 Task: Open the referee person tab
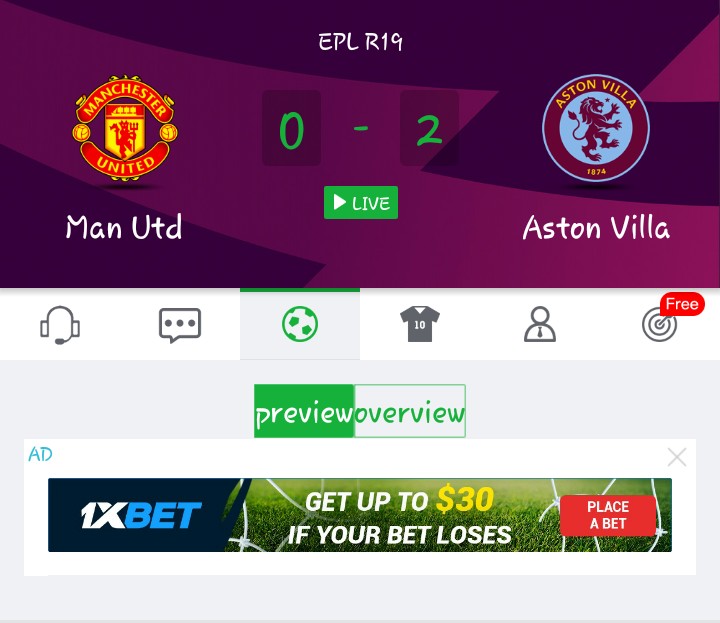540,325
